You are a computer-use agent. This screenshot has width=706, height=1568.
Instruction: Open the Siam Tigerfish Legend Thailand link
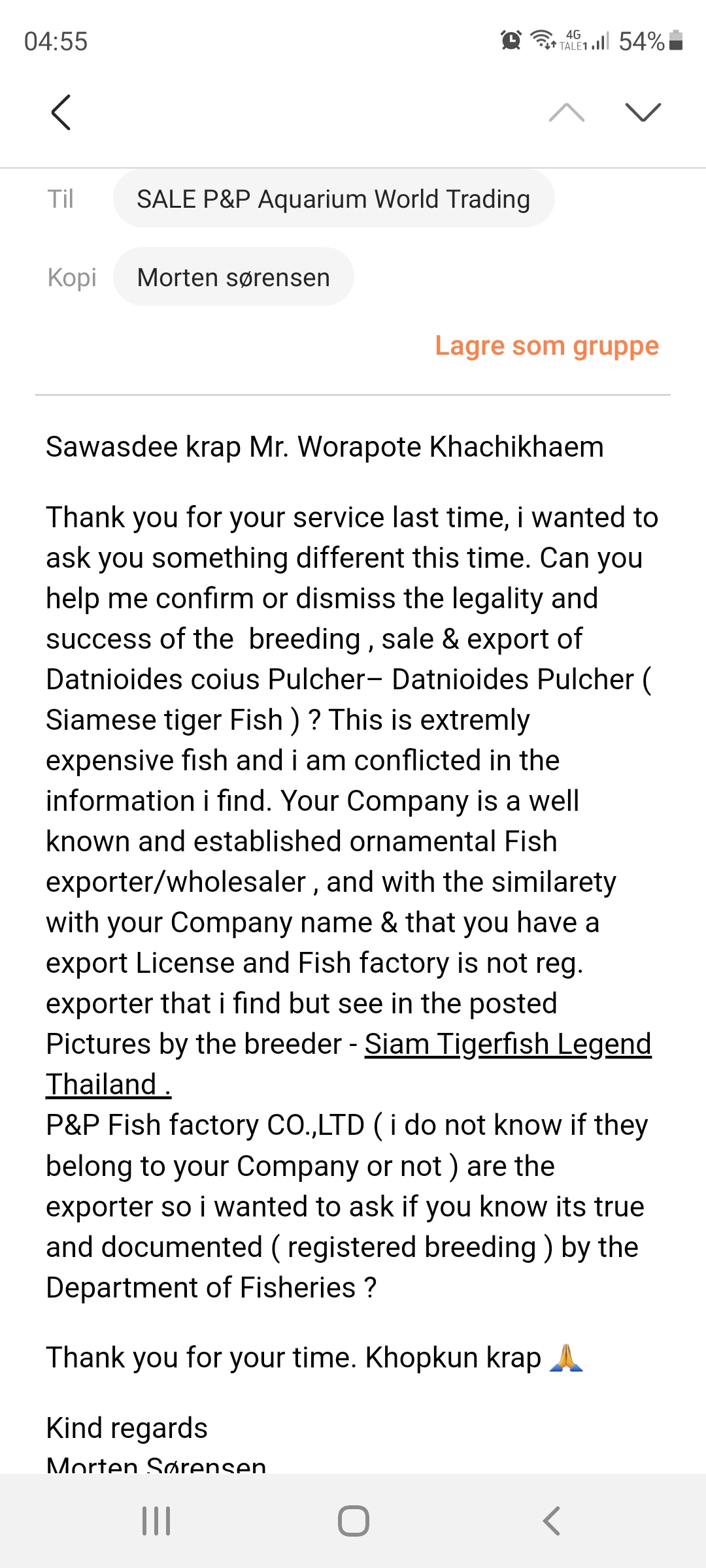(x=507, y=1044)
